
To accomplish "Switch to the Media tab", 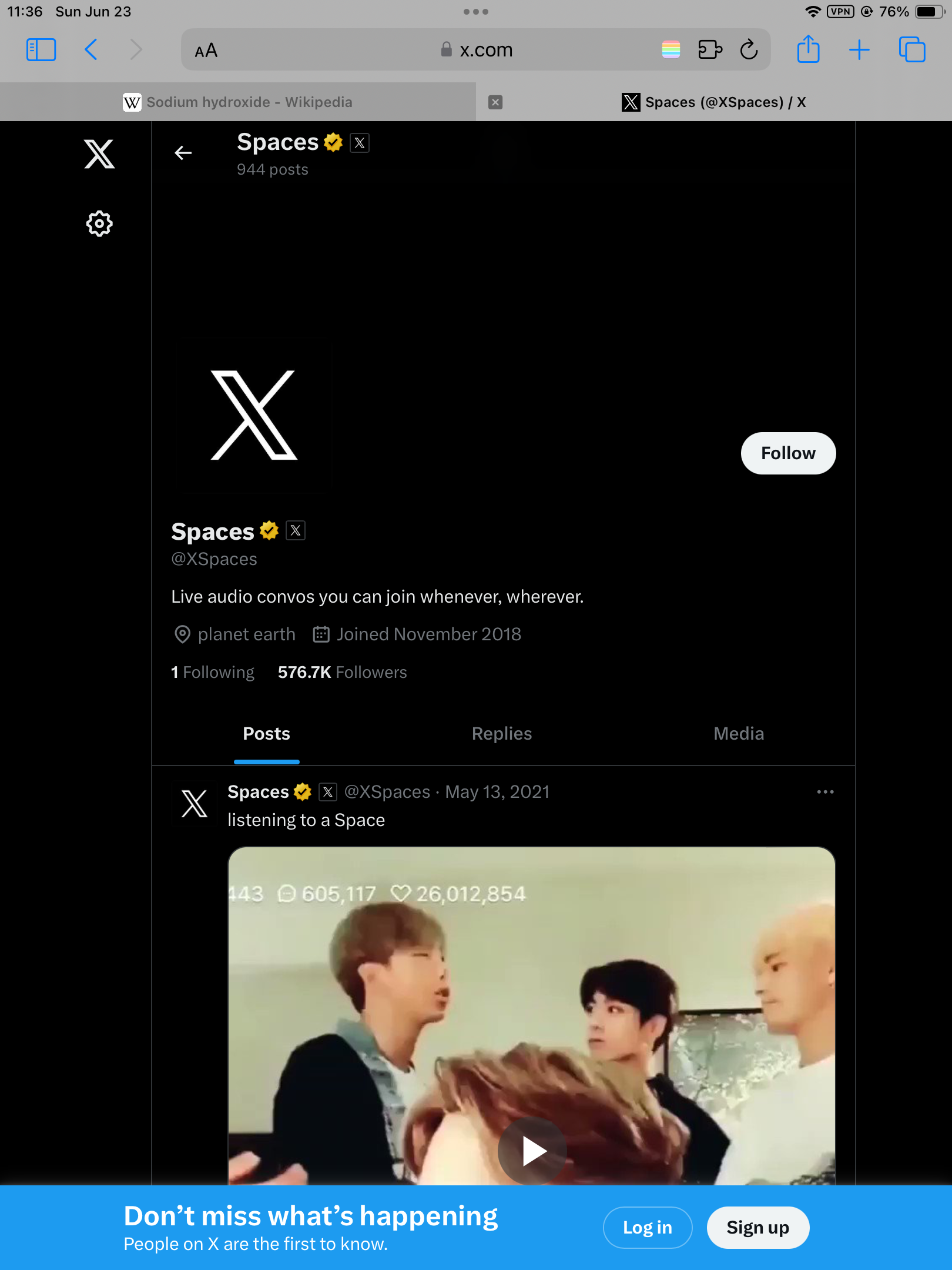I will pos(738,734).
